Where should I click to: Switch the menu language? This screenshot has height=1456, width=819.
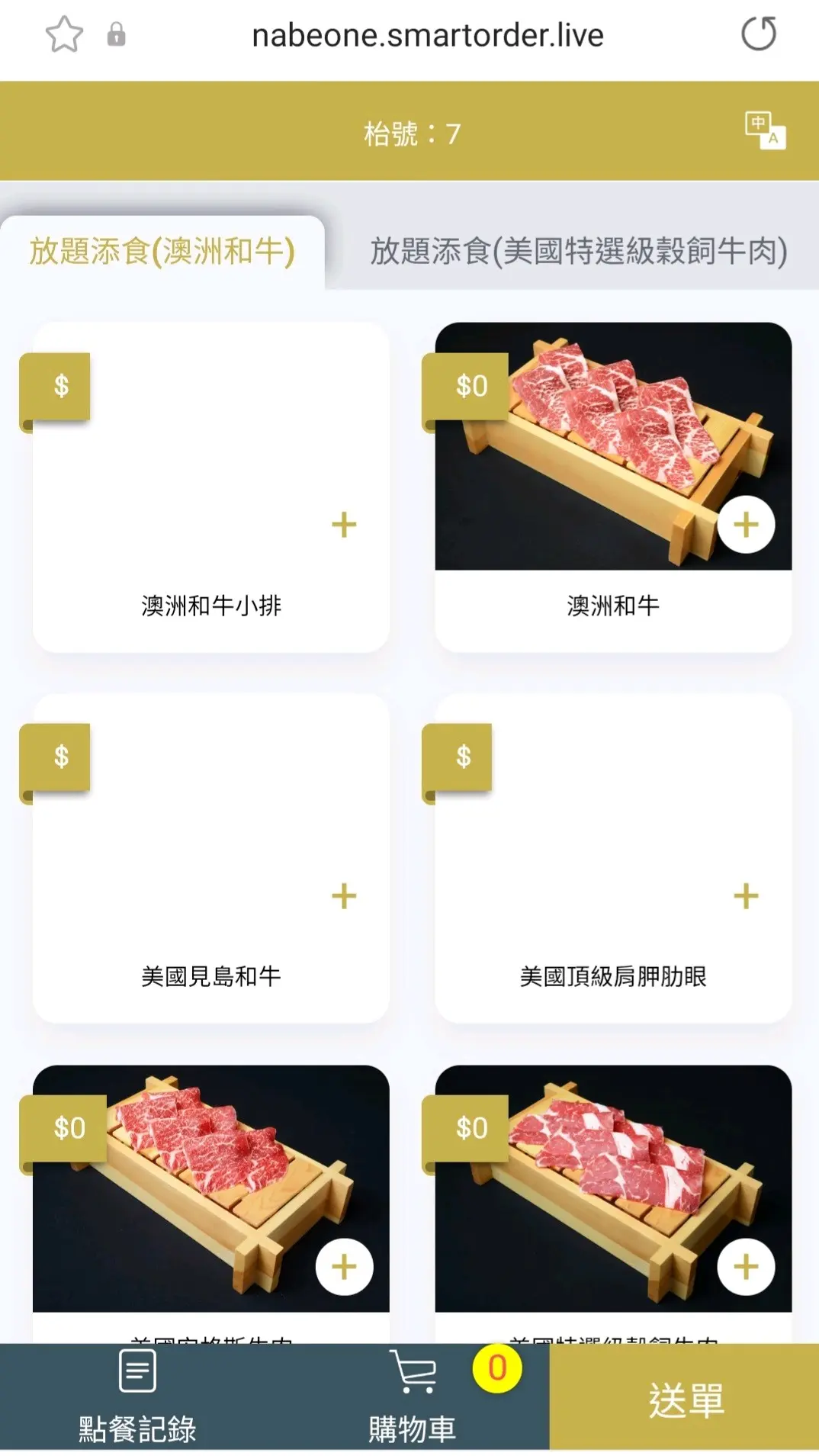click(765, 130)
